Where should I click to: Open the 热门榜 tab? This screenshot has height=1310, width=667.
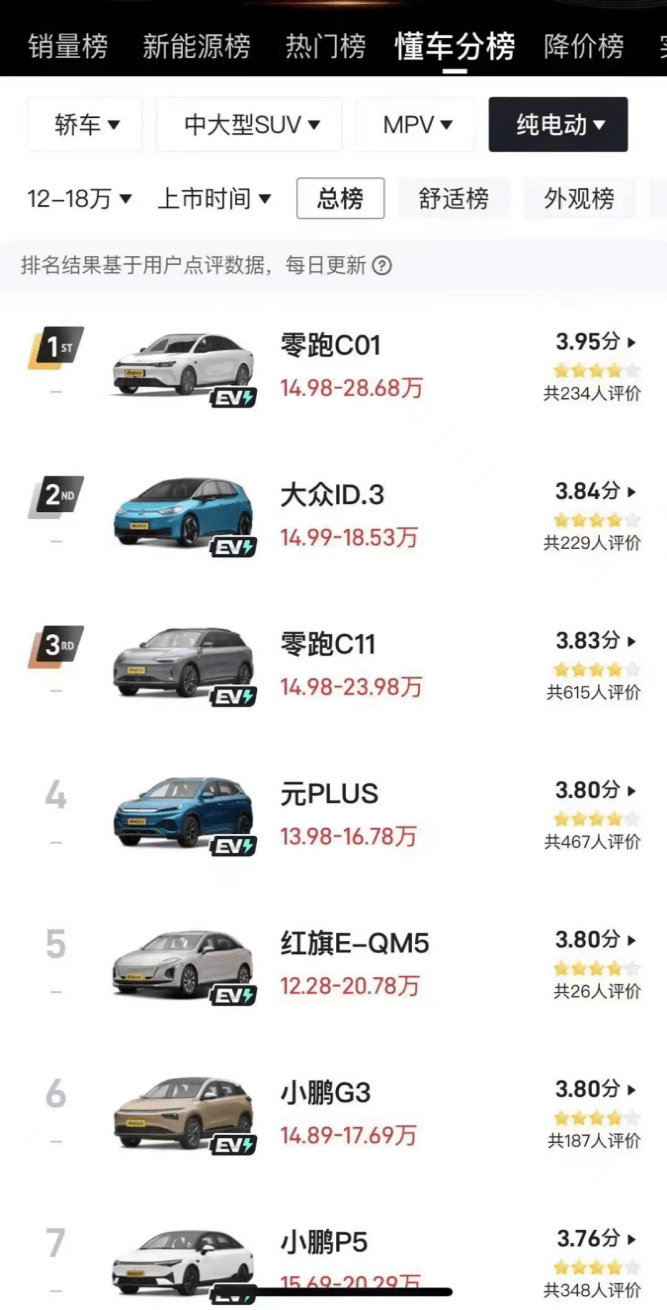[325, 46]
